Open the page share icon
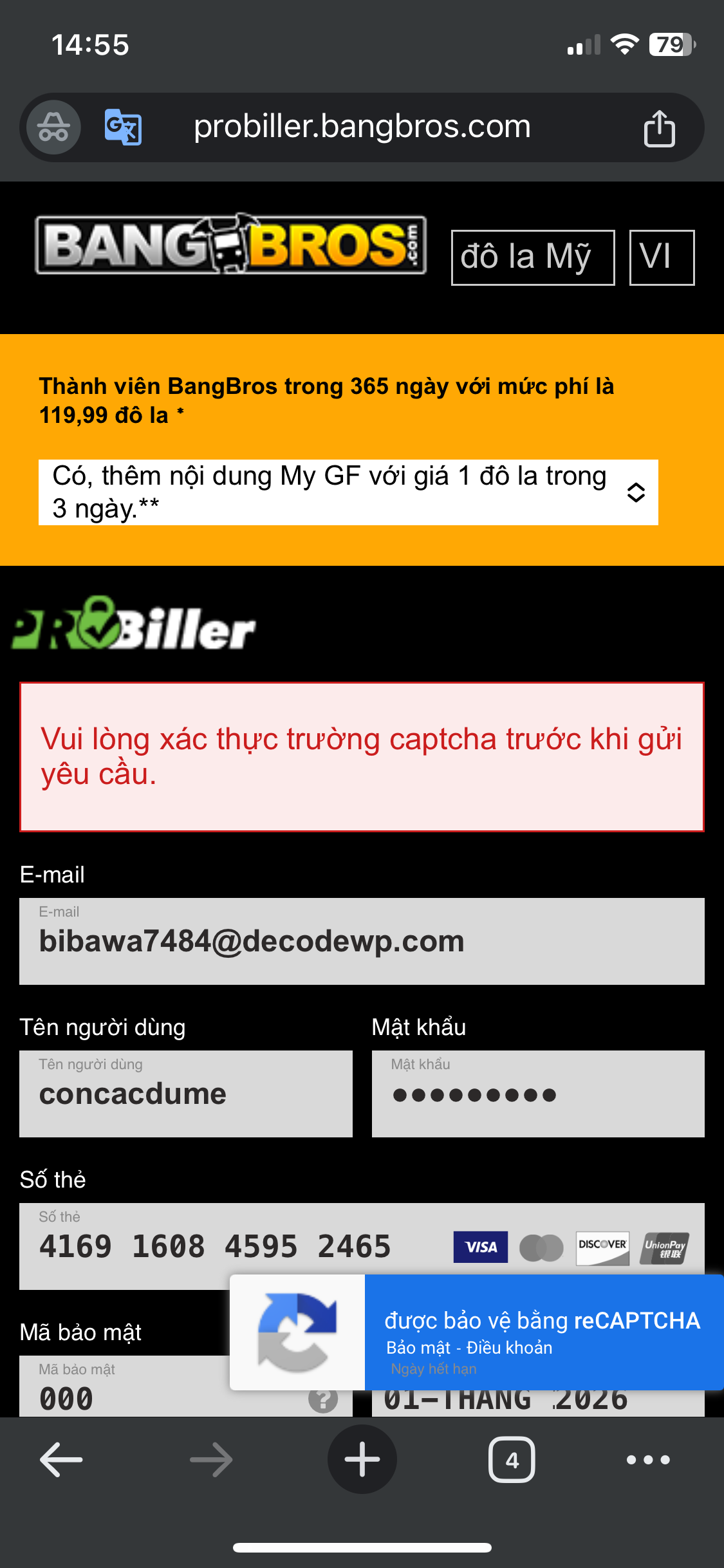The image size is (724, 1568). (x=659, y=128)
